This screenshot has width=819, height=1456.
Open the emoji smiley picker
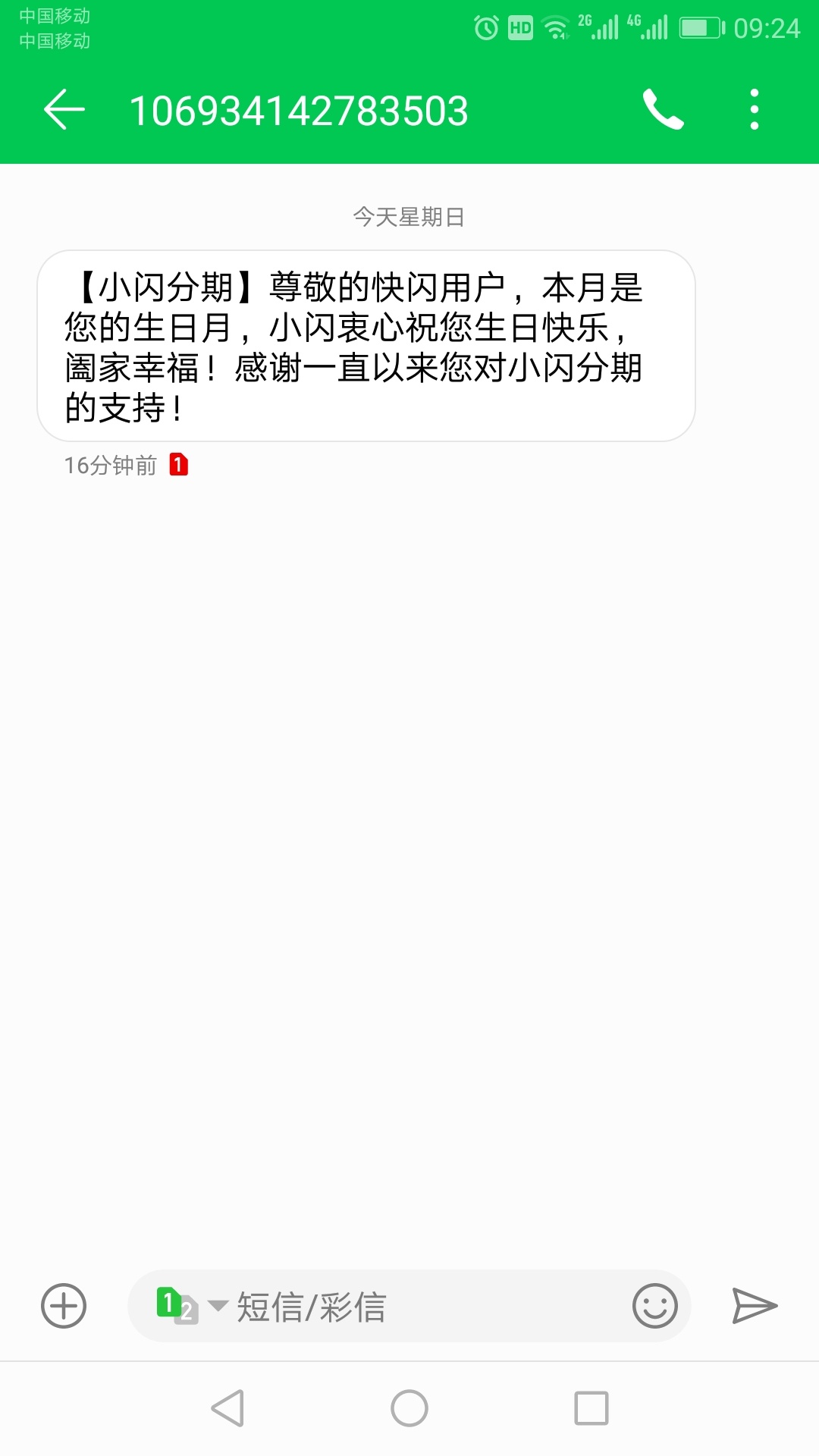(x=655, y=1306)
